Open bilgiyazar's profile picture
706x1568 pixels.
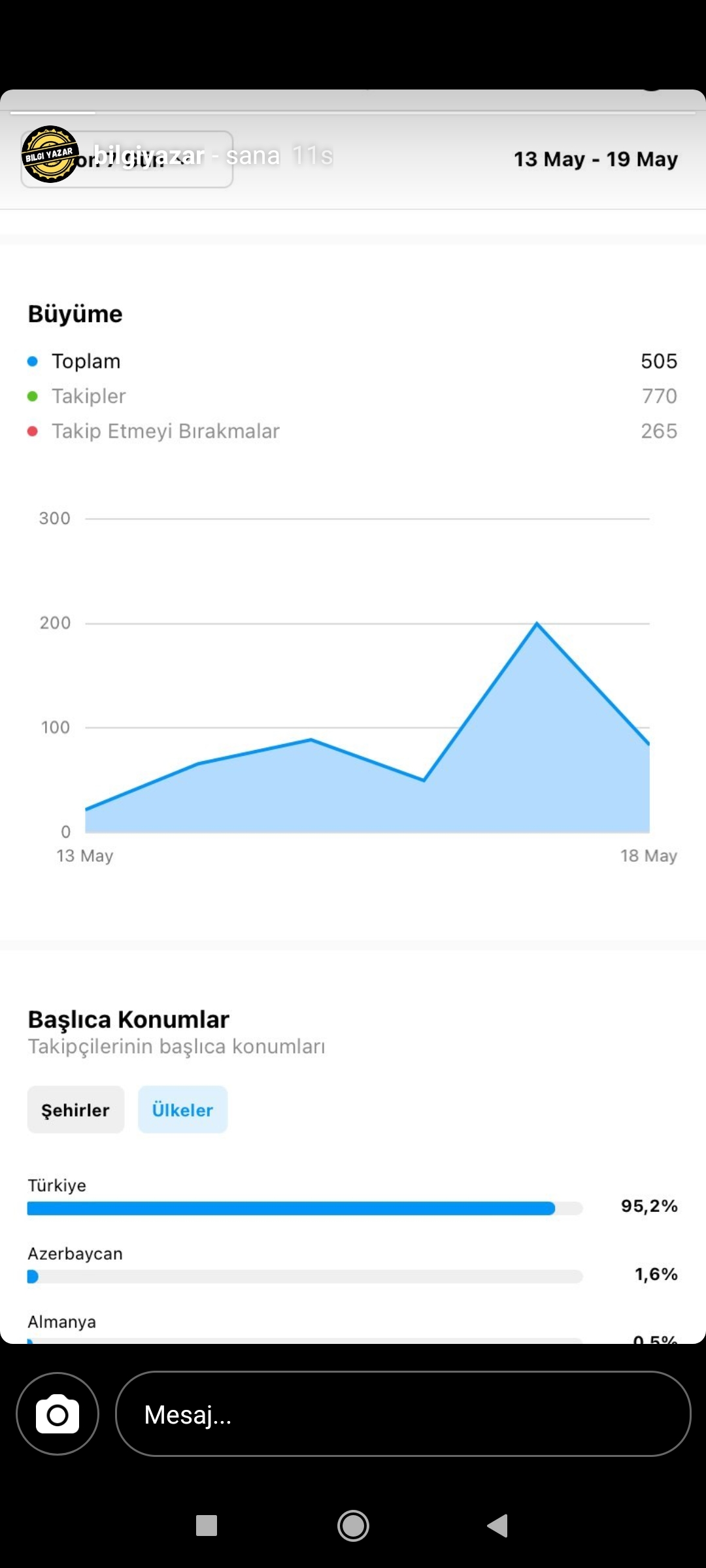[50, 154]
